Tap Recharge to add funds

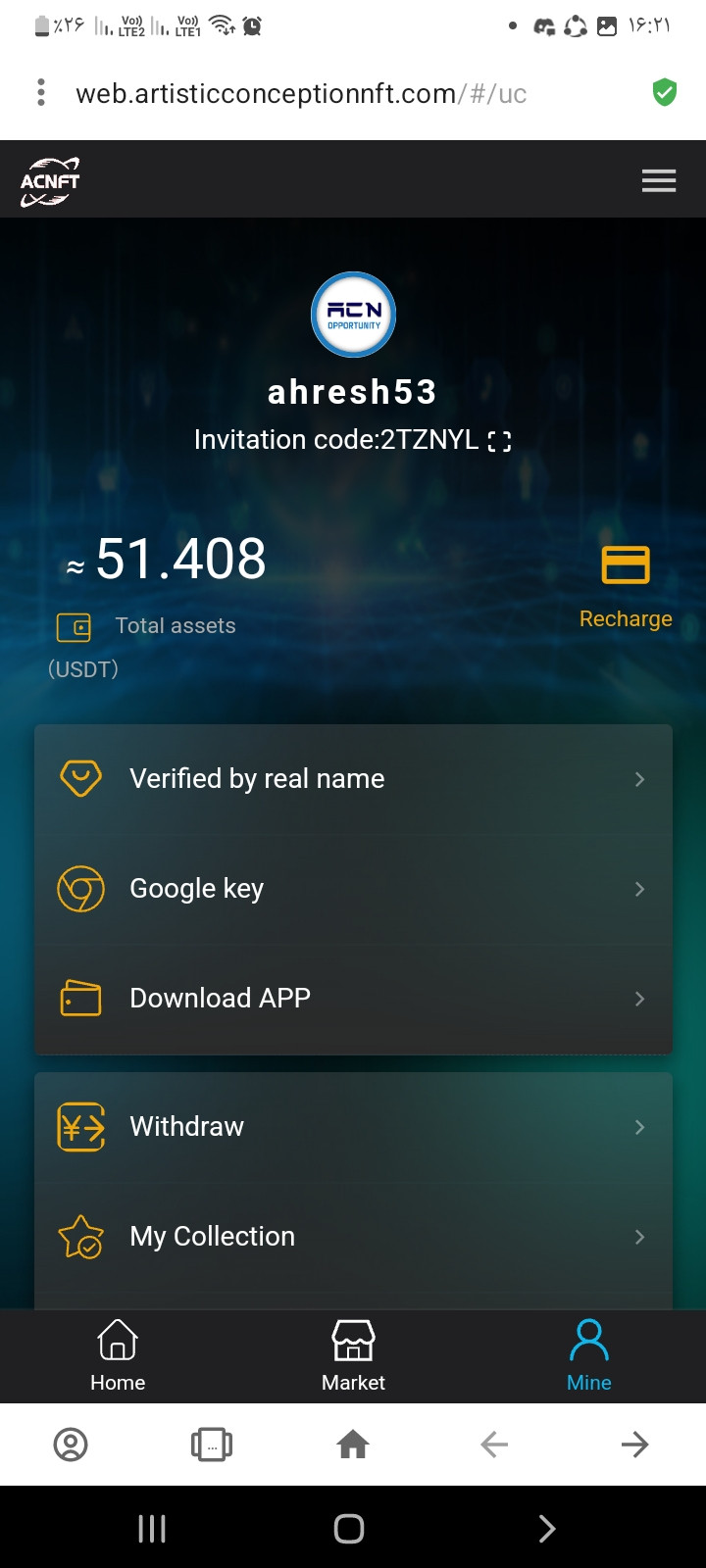(x=626, y=588)
